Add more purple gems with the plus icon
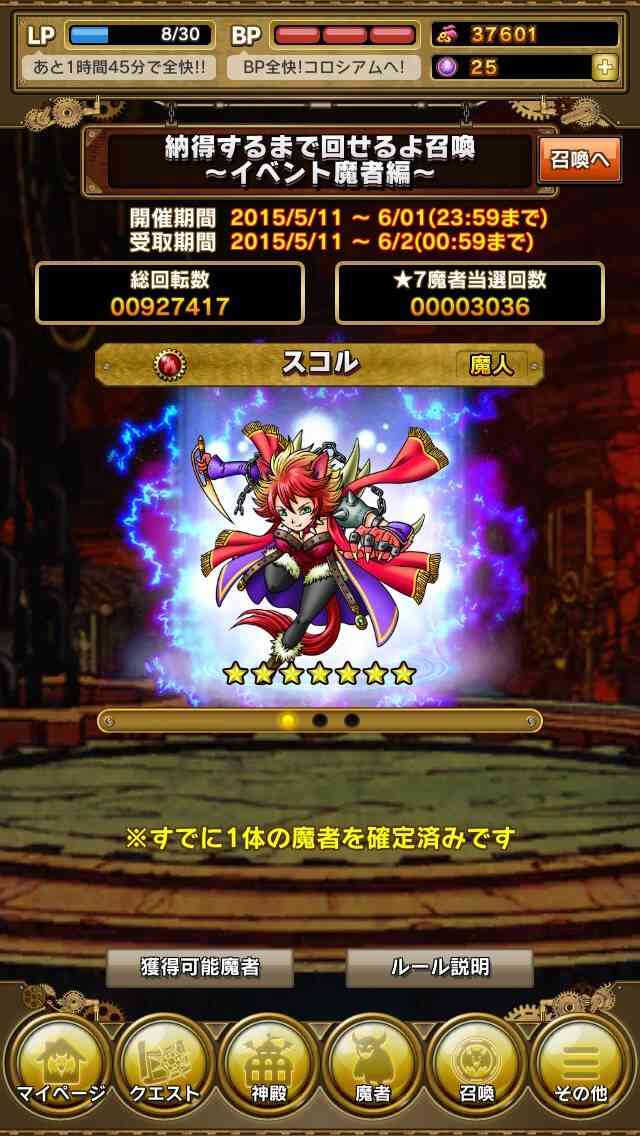The image size is (640, 1136). tap(604, 68)
